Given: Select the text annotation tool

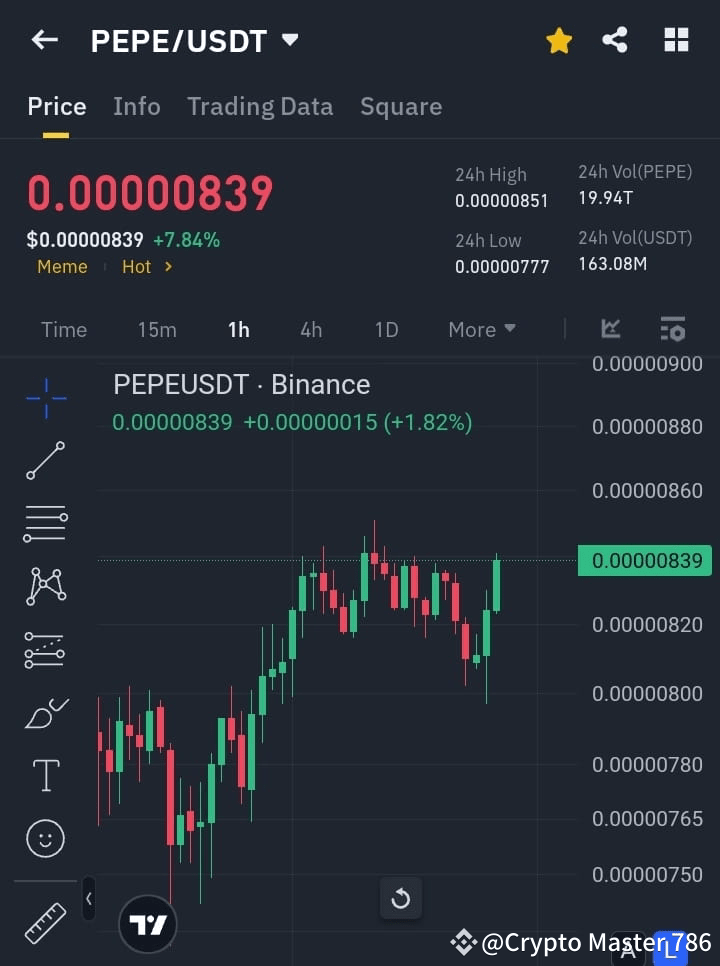Looking at the screenshot, I should (45, 775).
